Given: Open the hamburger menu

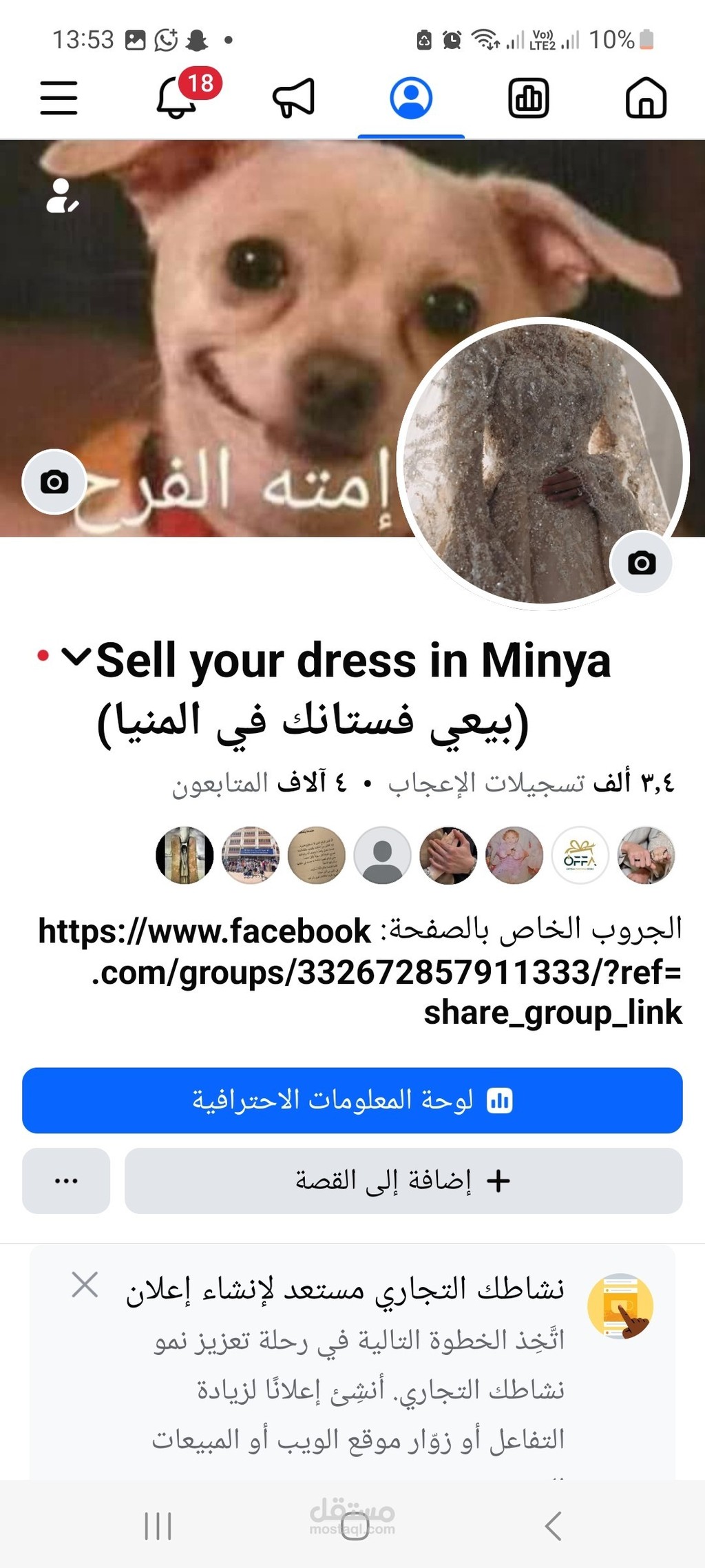Looking at the screenshot, I should [x=59, y=97].
